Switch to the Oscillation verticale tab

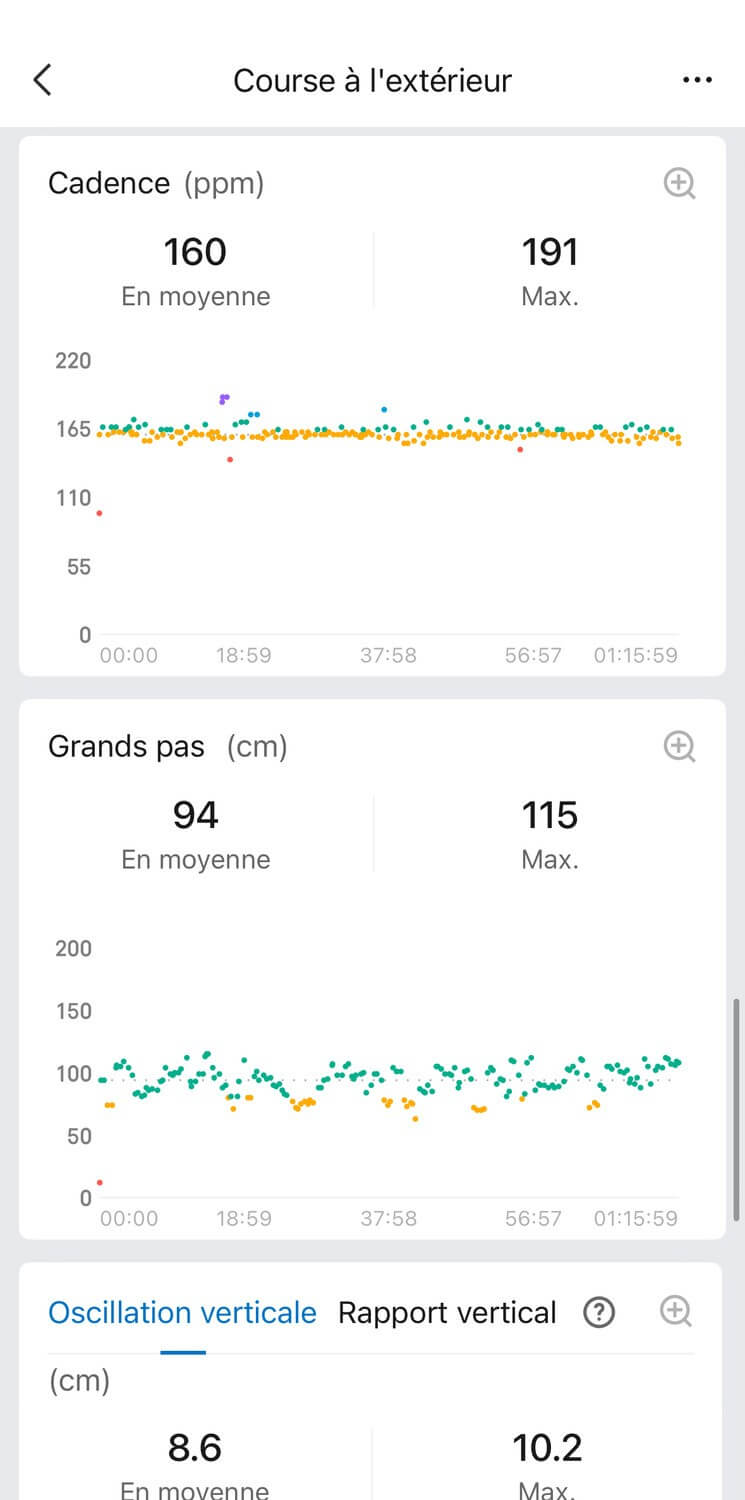click(182, 1312)
